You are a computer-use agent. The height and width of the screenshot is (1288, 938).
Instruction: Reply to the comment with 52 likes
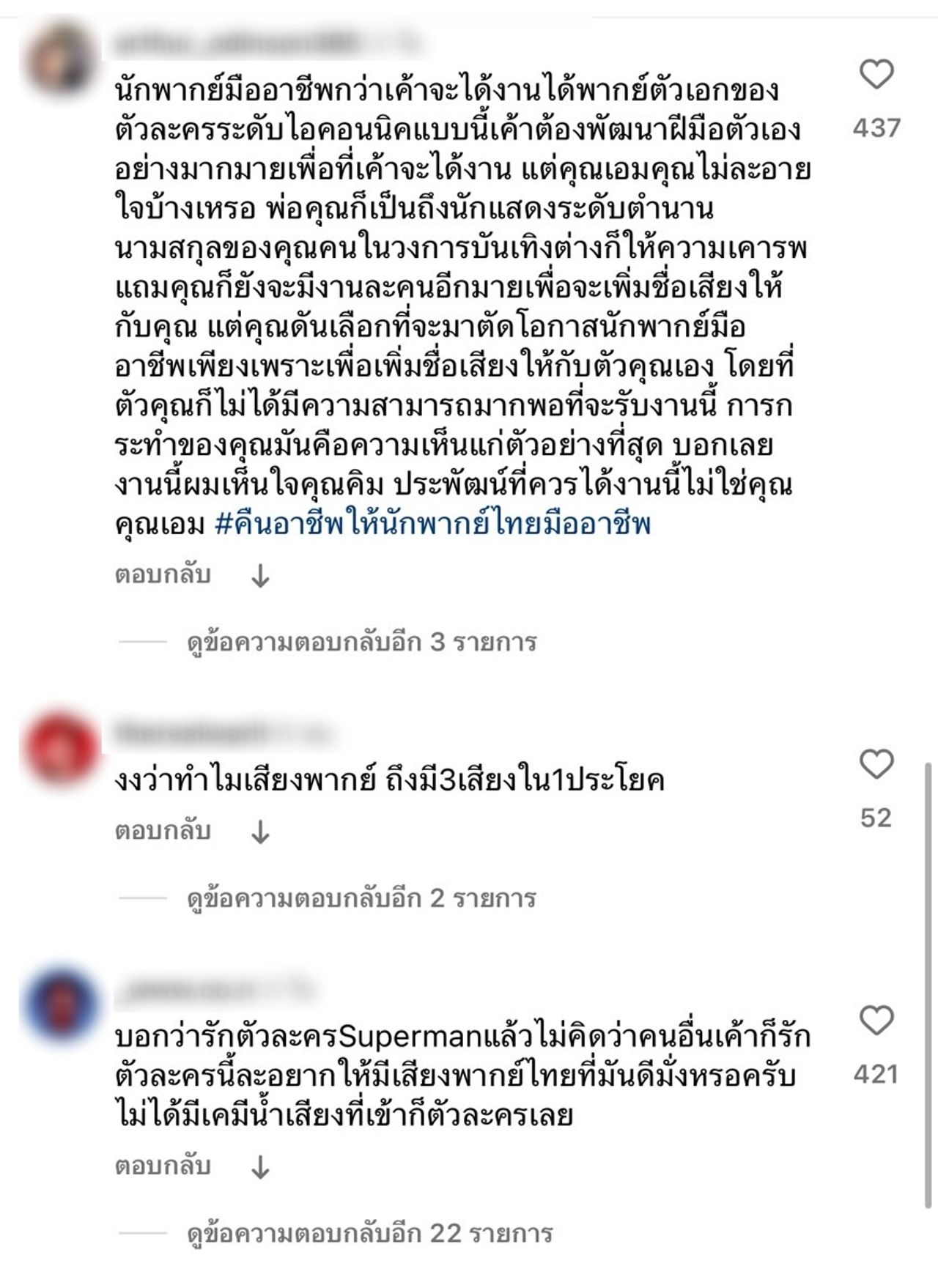tap(163, 831)
